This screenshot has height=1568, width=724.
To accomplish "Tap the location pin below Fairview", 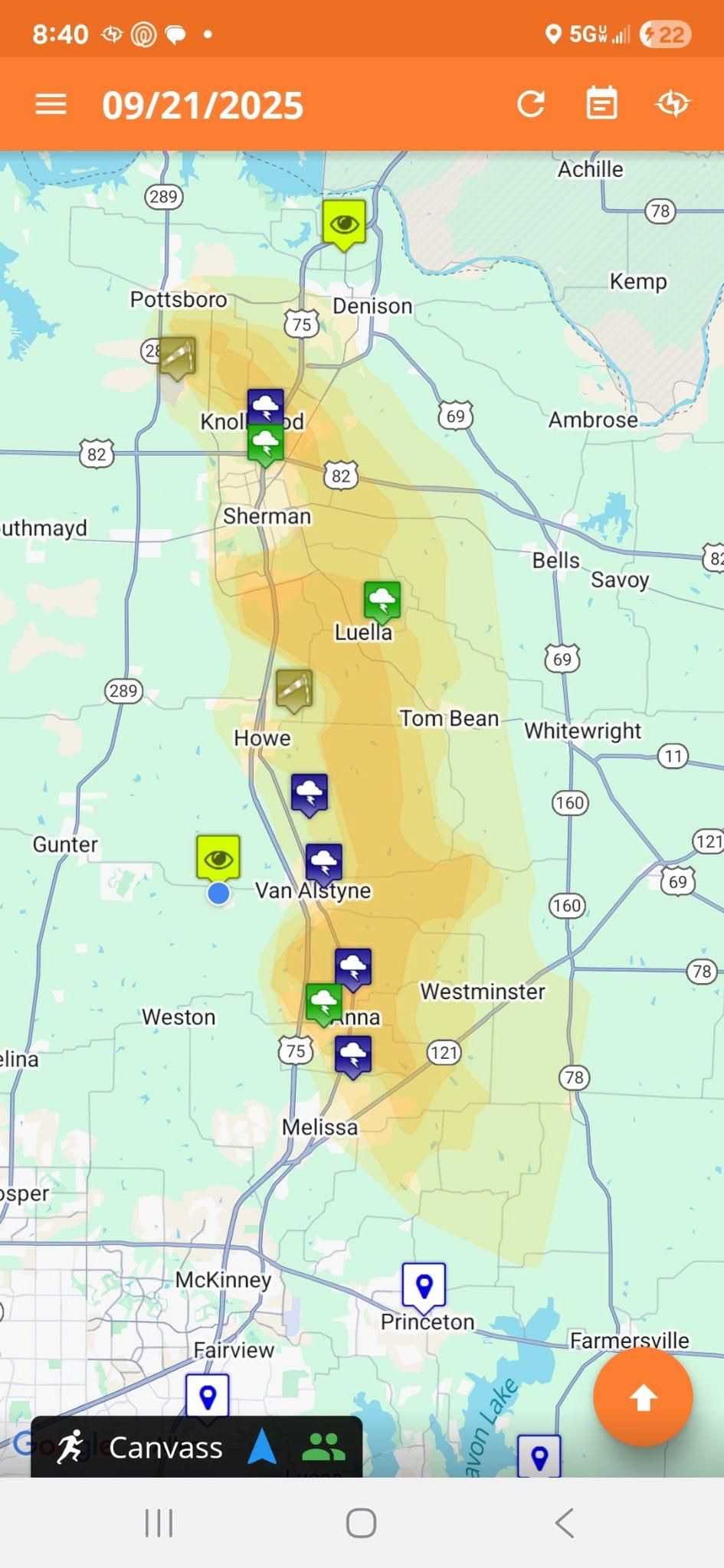I will point(208,1397).
